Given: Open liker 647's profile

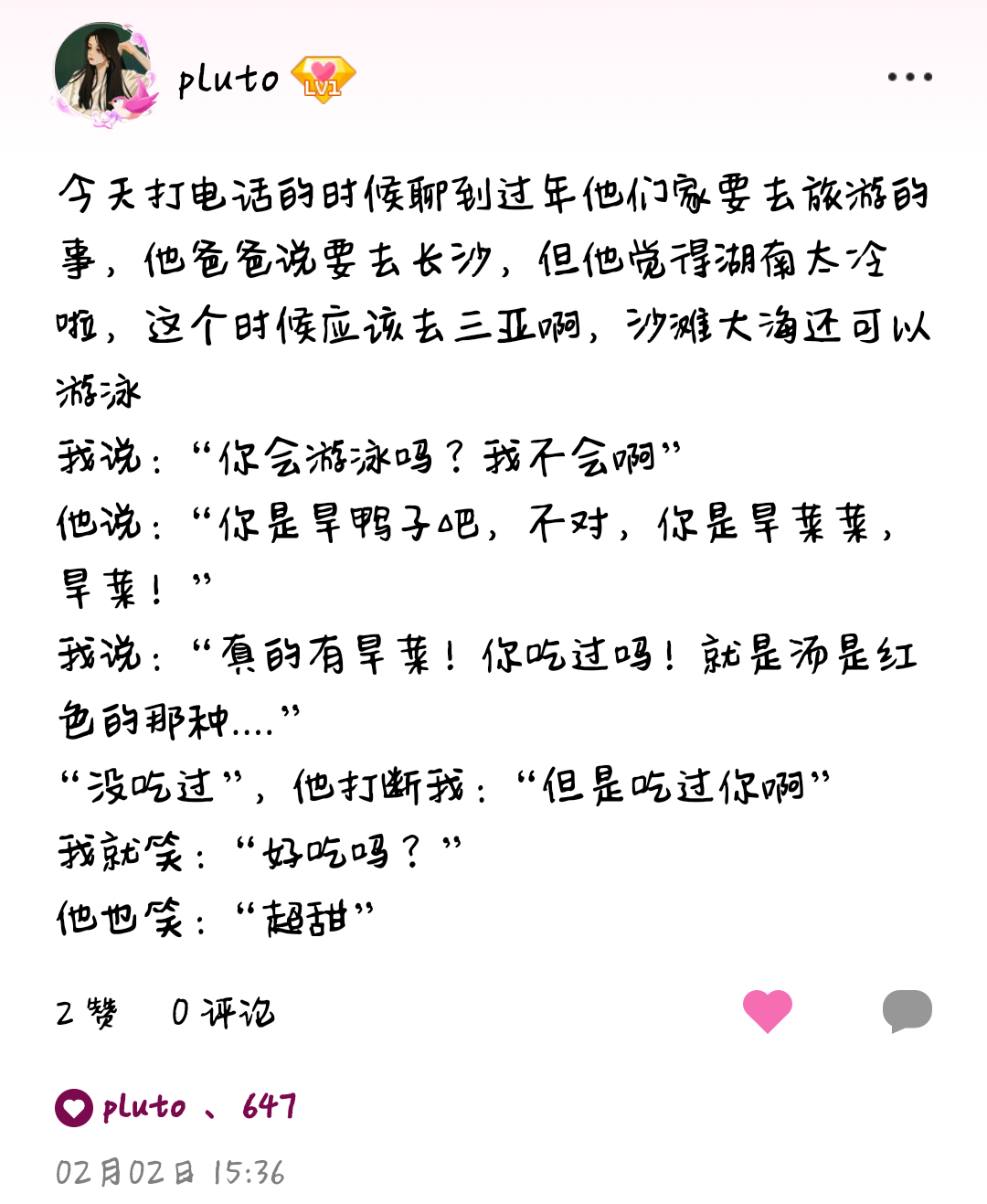Looking at the screenshot, I should tap(269, 1108).
